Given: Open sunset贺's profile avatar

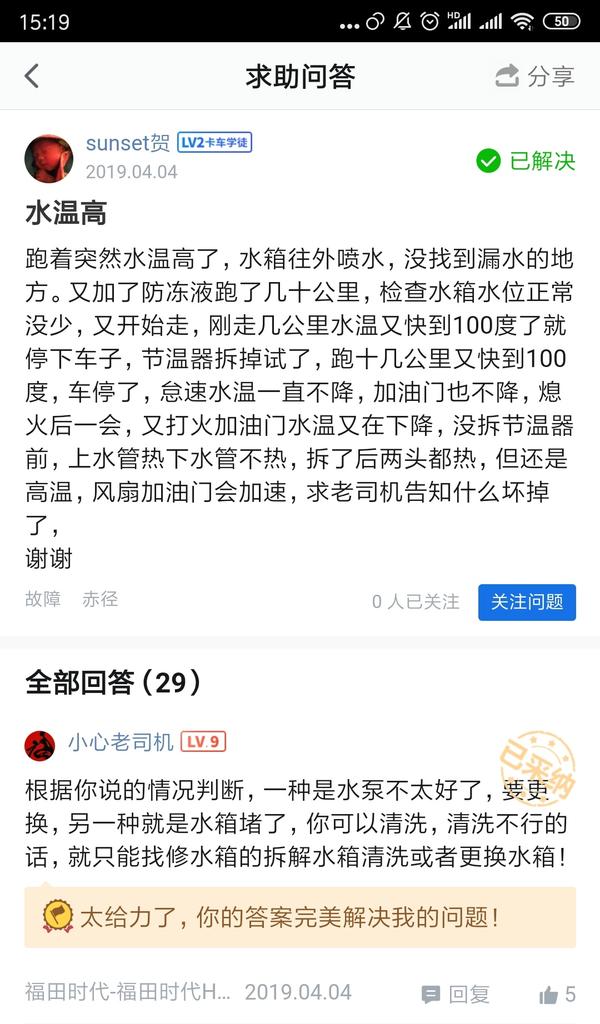Looking at the screenshot, I should [x=49, y=158].
